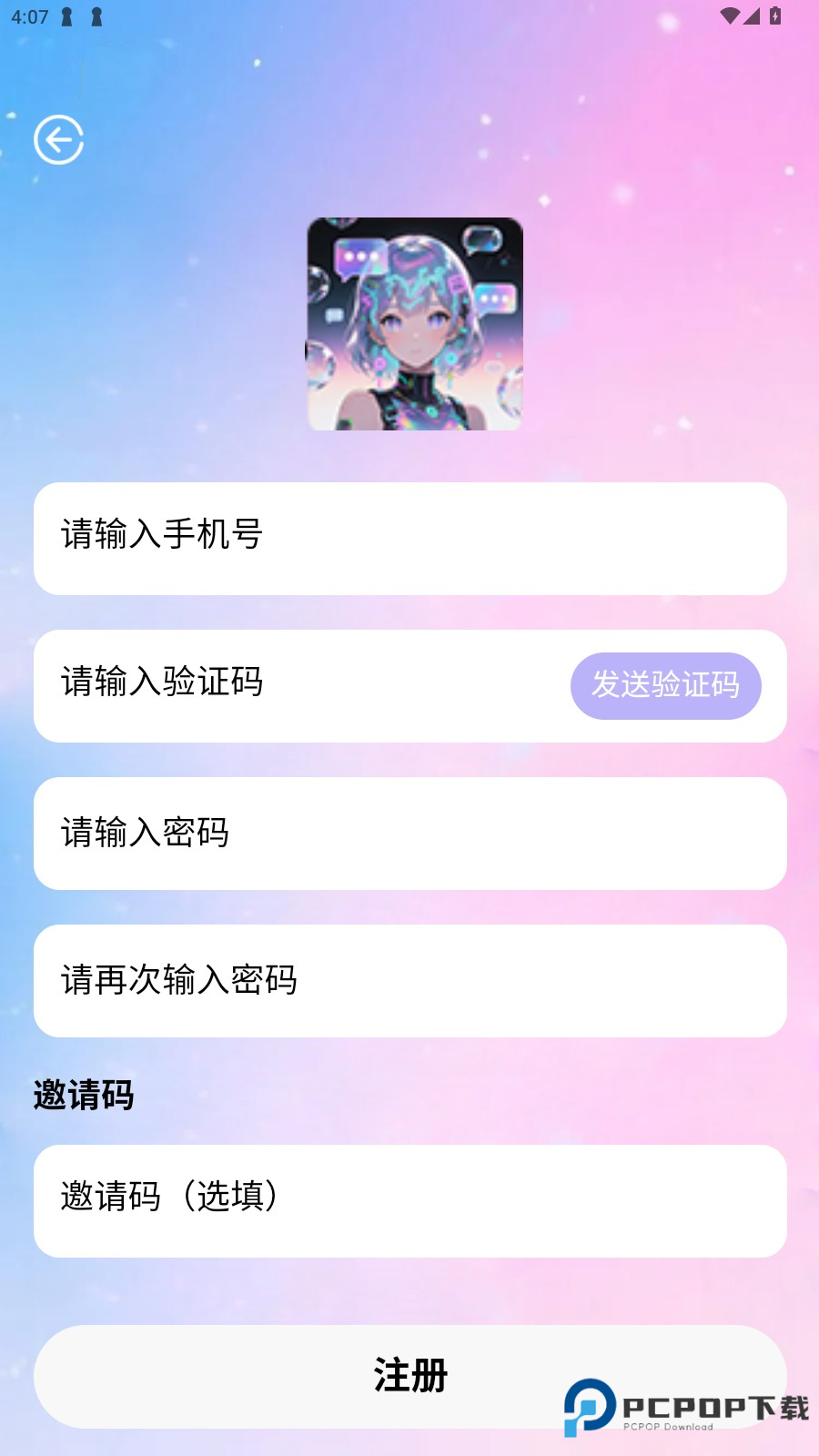The width and height of the screenshot is (819, 1456).
Task: Tap the anime girl app logo image
Action: click(414, 325)
